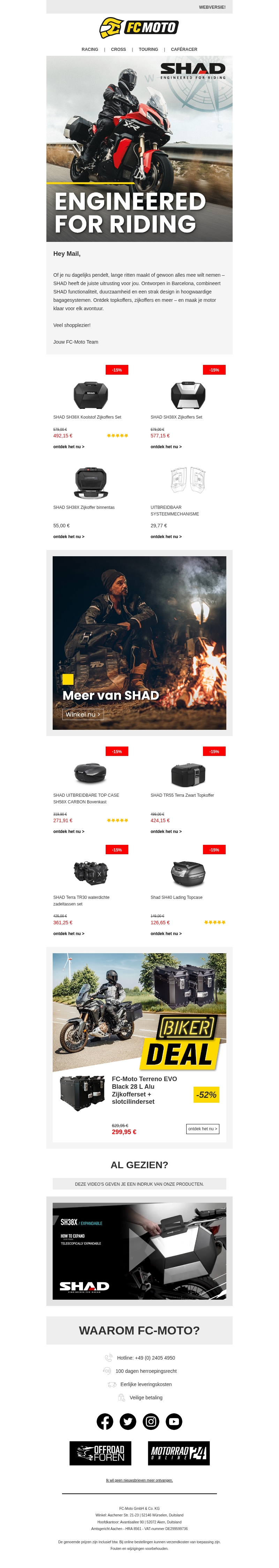Viewport: 279px width, 1568px height.
Task: Tap 'ontdek het nu' under SHAD Terra TR30 set
Action: click(68, 933)
